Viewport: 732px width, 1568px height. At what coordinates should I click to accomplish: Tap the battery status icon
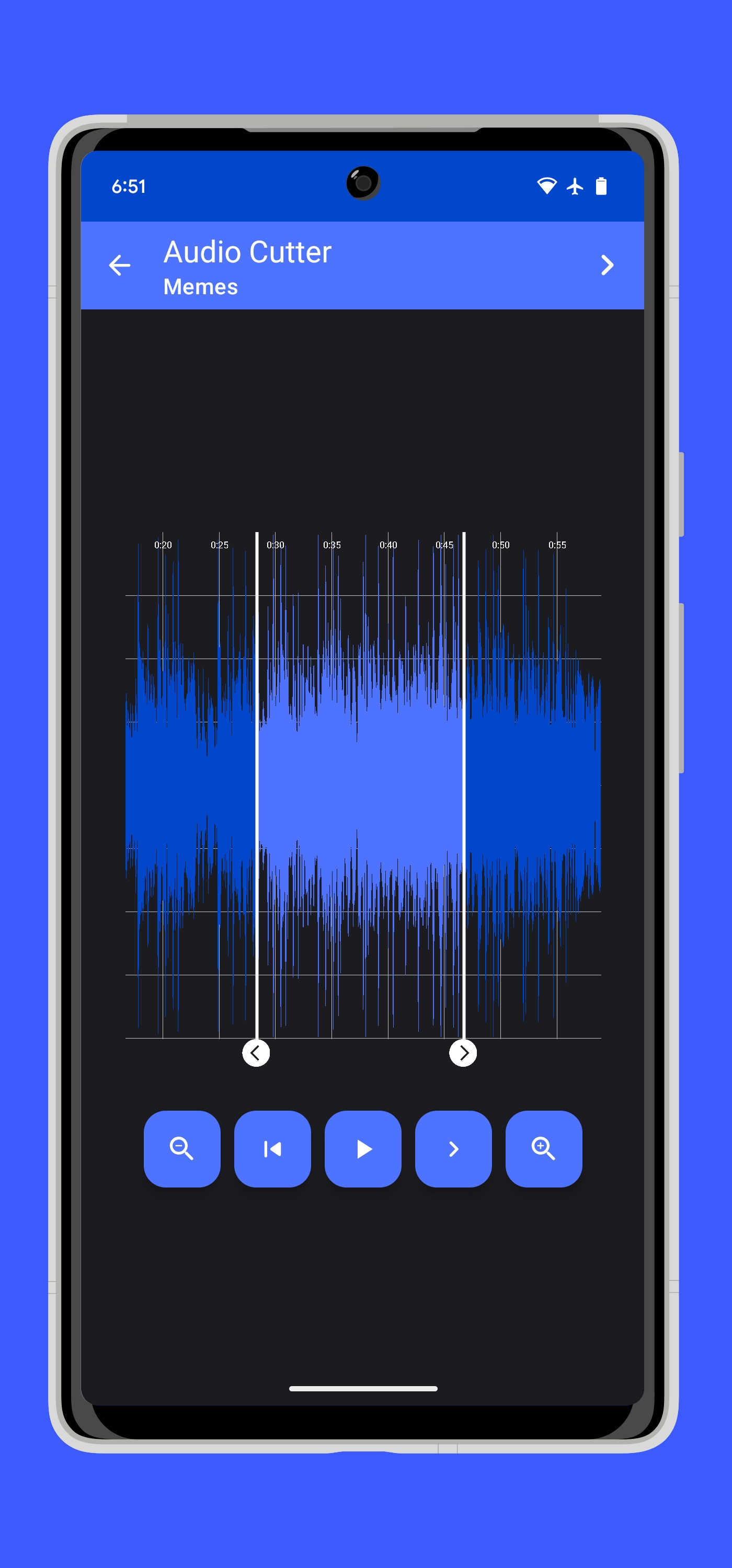(602, 188)
